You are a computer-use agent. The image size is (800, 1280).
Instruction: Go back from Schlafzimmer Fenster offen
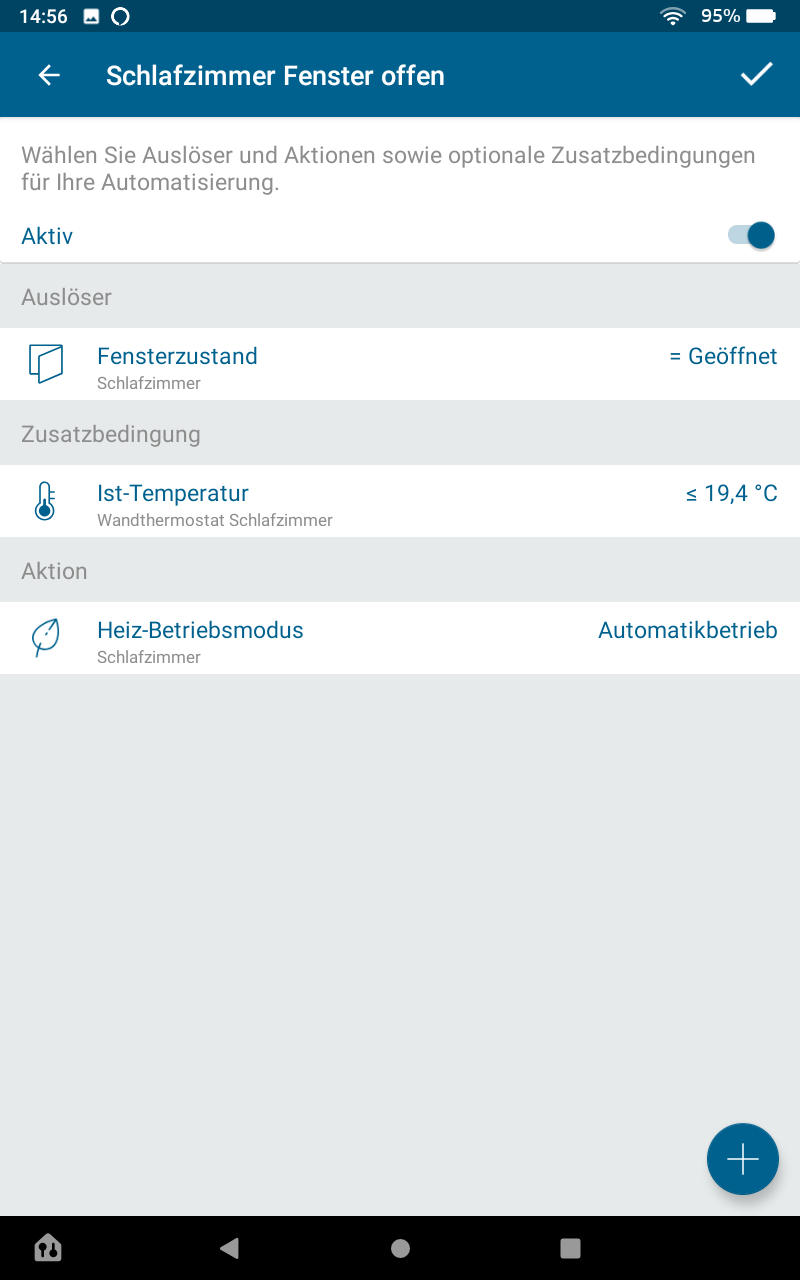(49, 76)
